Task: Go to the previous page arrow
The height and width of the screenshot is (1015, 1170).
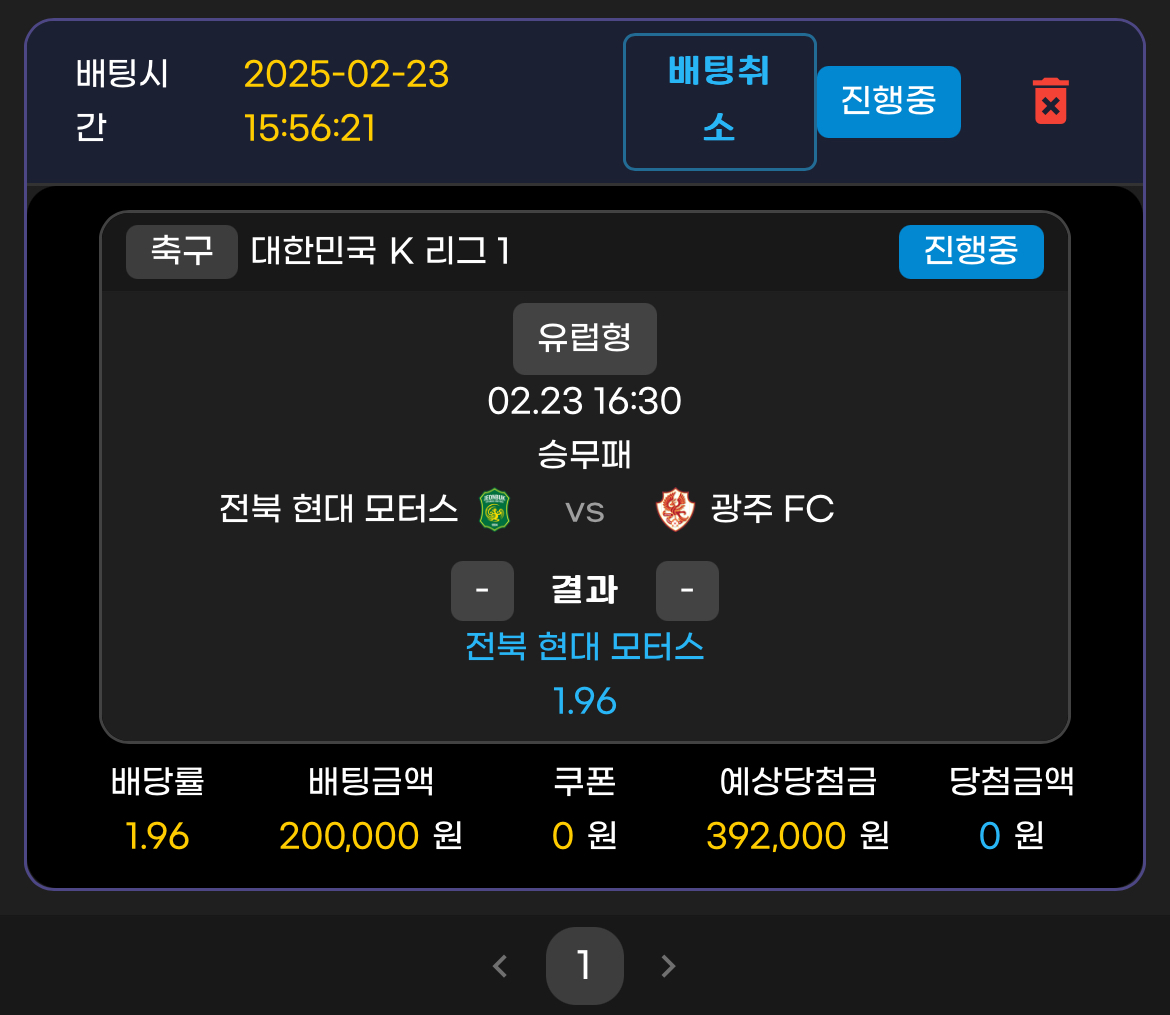Action: click(x=501, y=966)
